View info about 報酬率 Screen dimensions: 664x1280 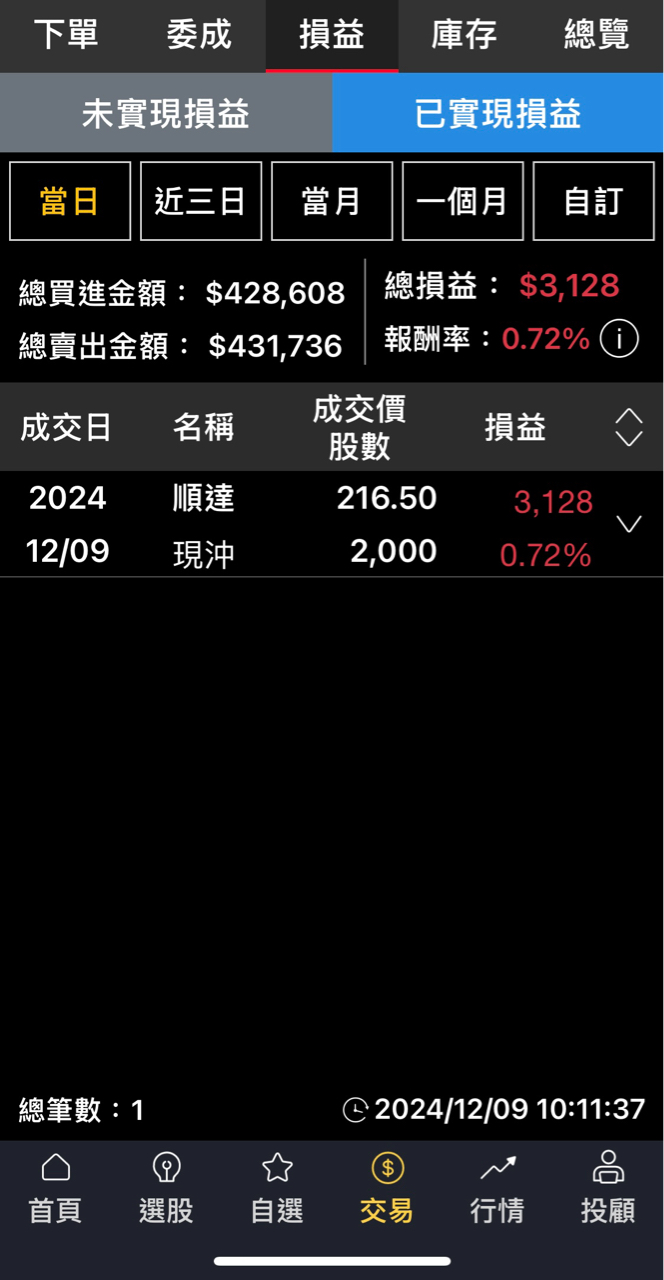[619, 340]
